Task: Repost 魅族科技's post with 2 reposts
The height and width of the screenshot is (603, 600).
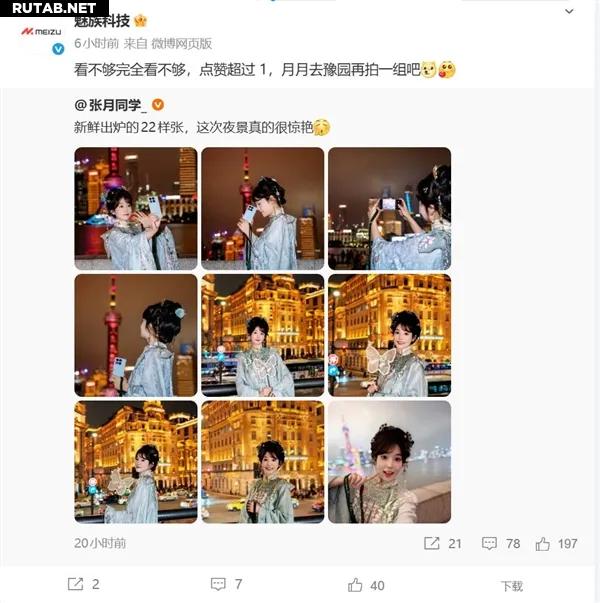Action: pyautogui.click(x=83, y=584)
